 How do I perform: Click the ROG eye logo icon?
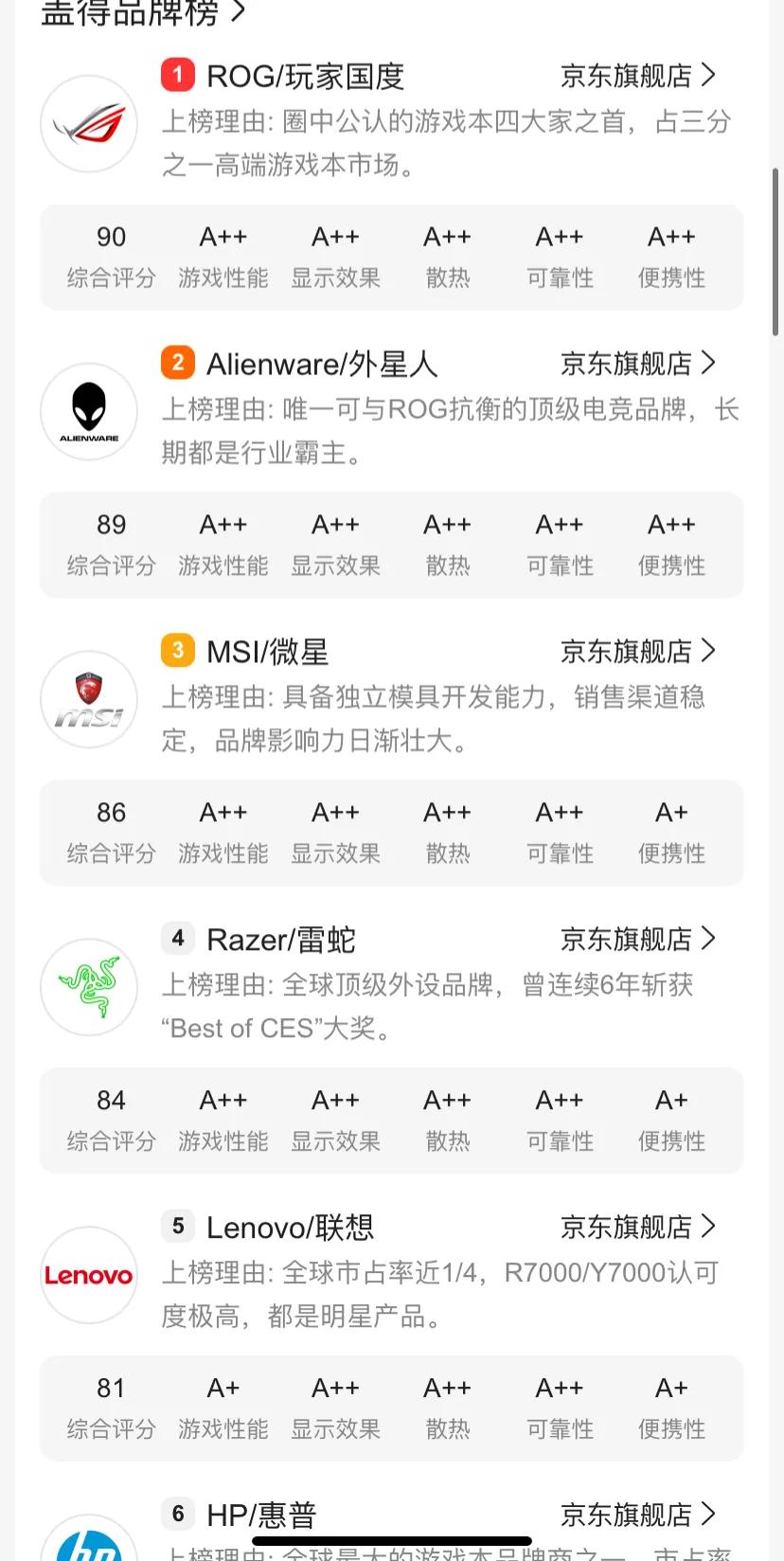[x=88, y=124]
